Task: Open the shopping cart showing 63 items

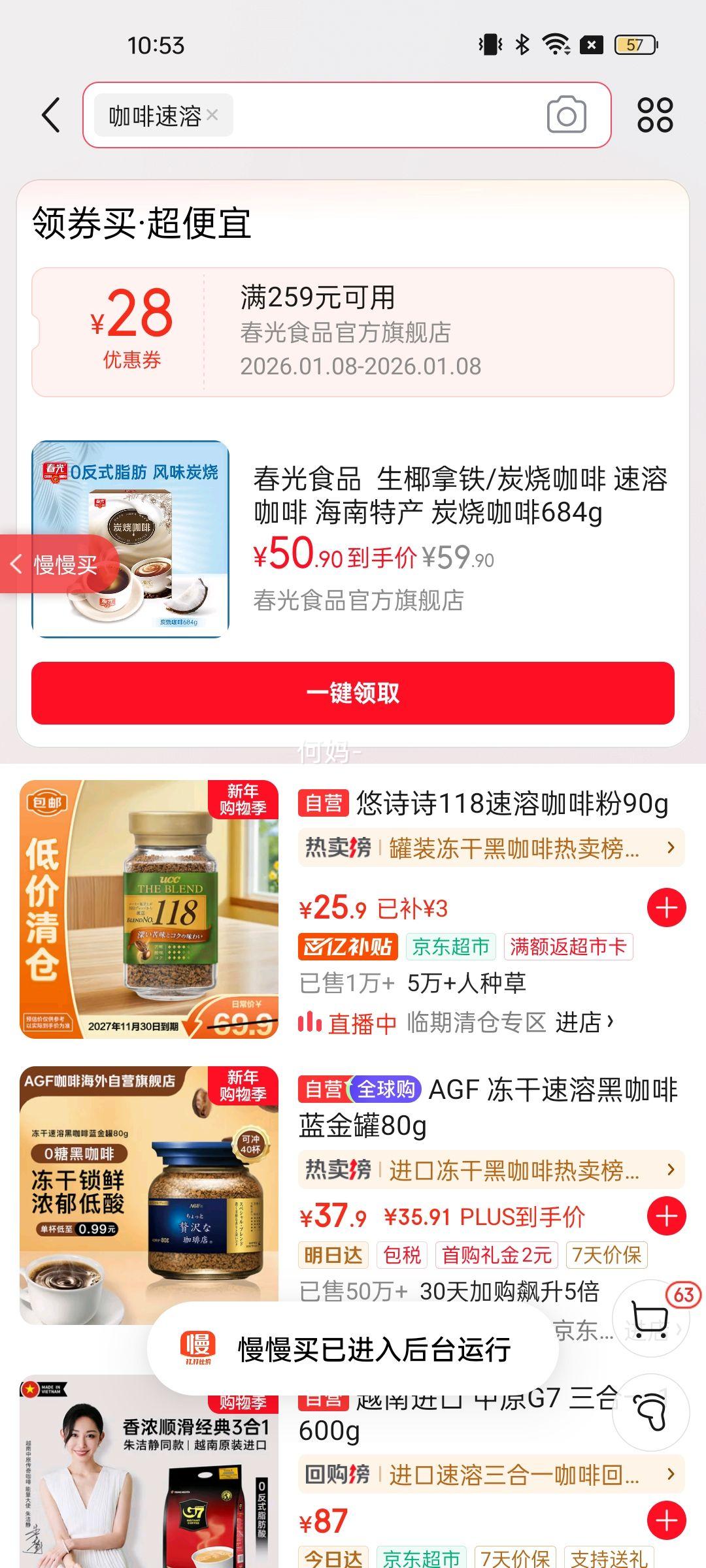Action: tap(650, 1325)
